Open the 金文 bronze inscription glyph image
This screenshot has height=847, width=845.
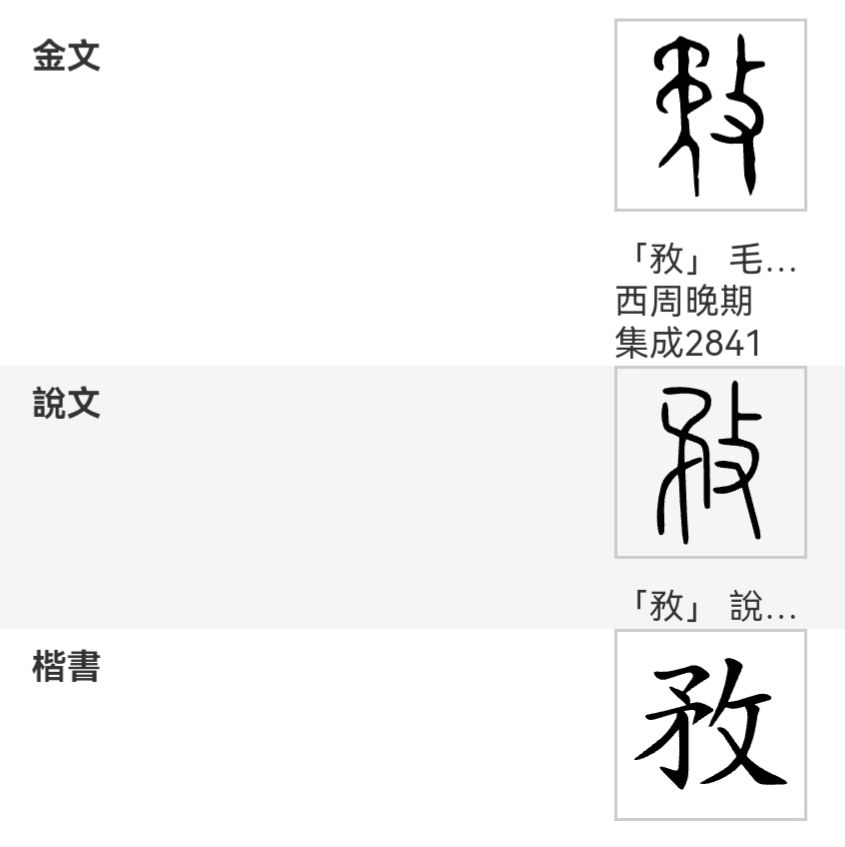[710, 115]
